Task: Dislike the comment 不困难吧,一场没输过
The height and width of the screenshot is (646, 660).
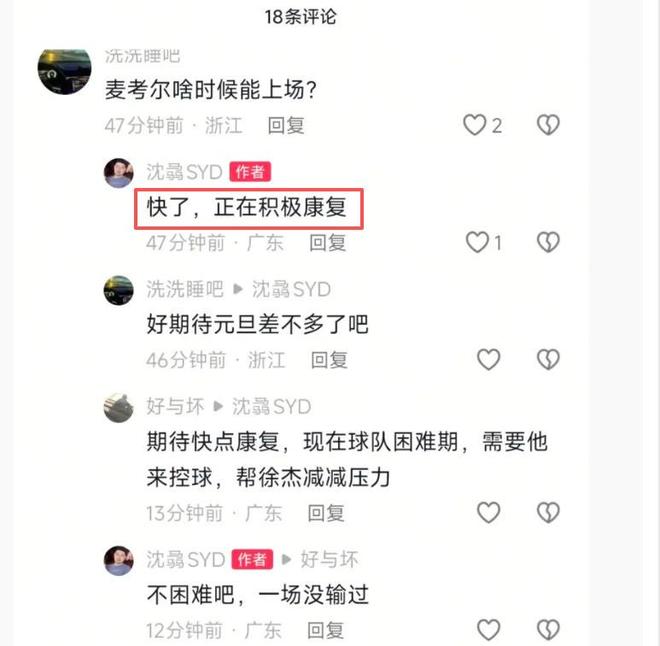Action: 547,630
